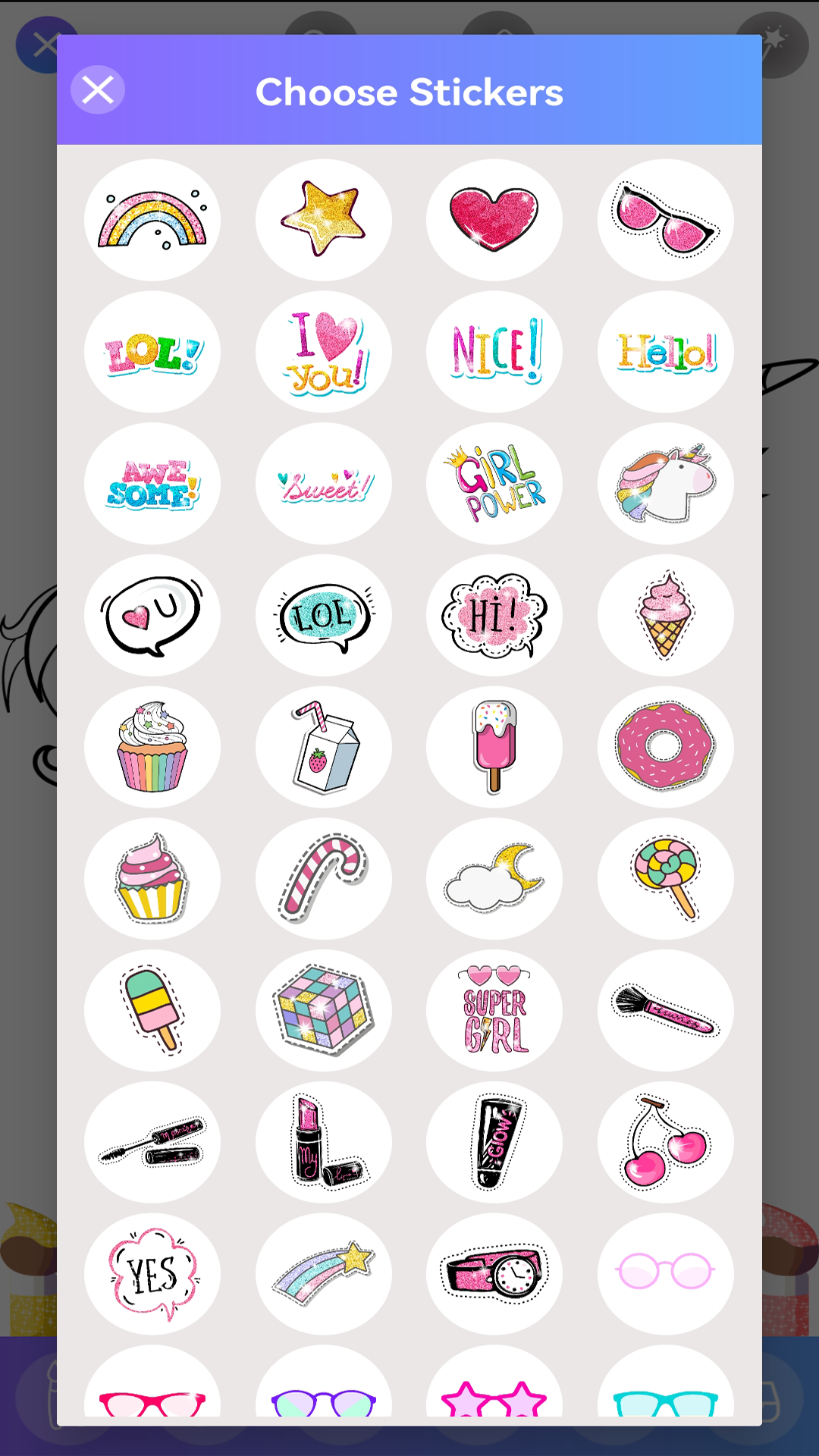Pick the shooting star rainbow sticker

(323, 1275)
